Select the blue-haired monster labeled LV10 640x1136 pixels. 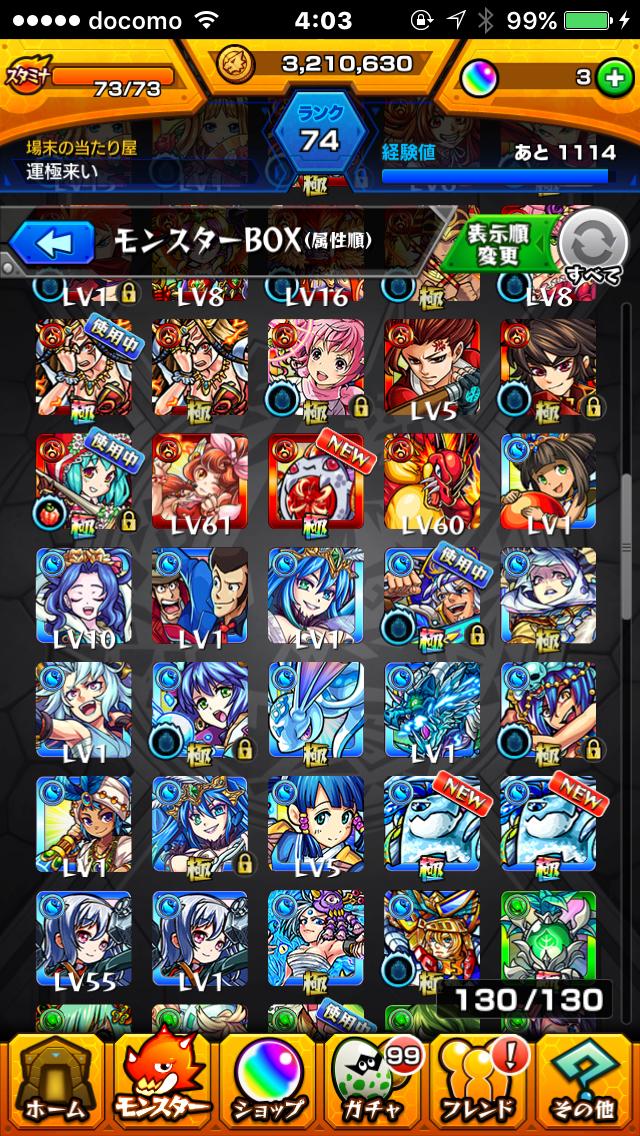(84, 596)
